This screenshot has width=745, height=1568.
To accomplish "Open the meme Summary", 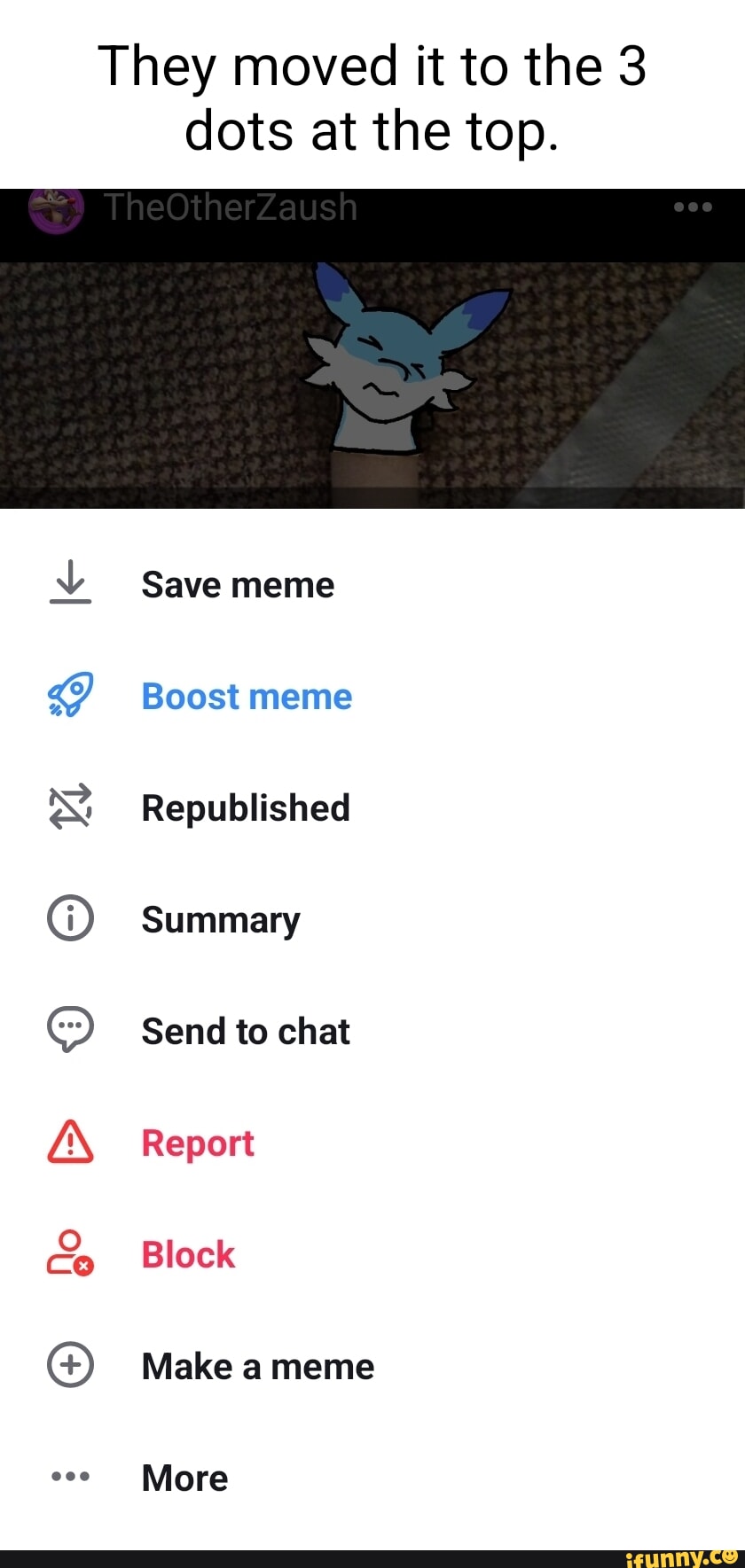I will tap(221, 920).
